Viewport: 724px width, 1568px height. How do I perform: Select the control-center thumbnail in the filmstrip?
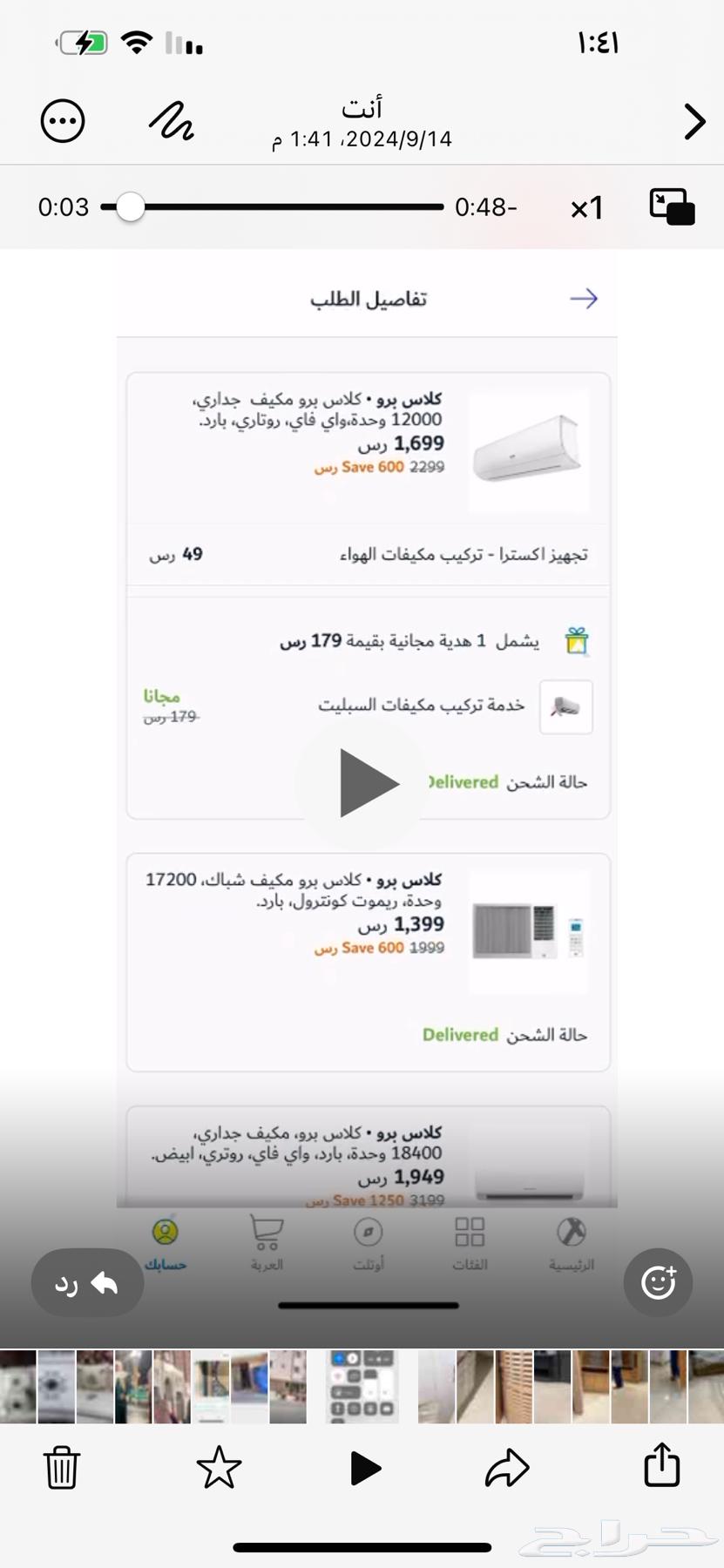tap(361, 1385)
